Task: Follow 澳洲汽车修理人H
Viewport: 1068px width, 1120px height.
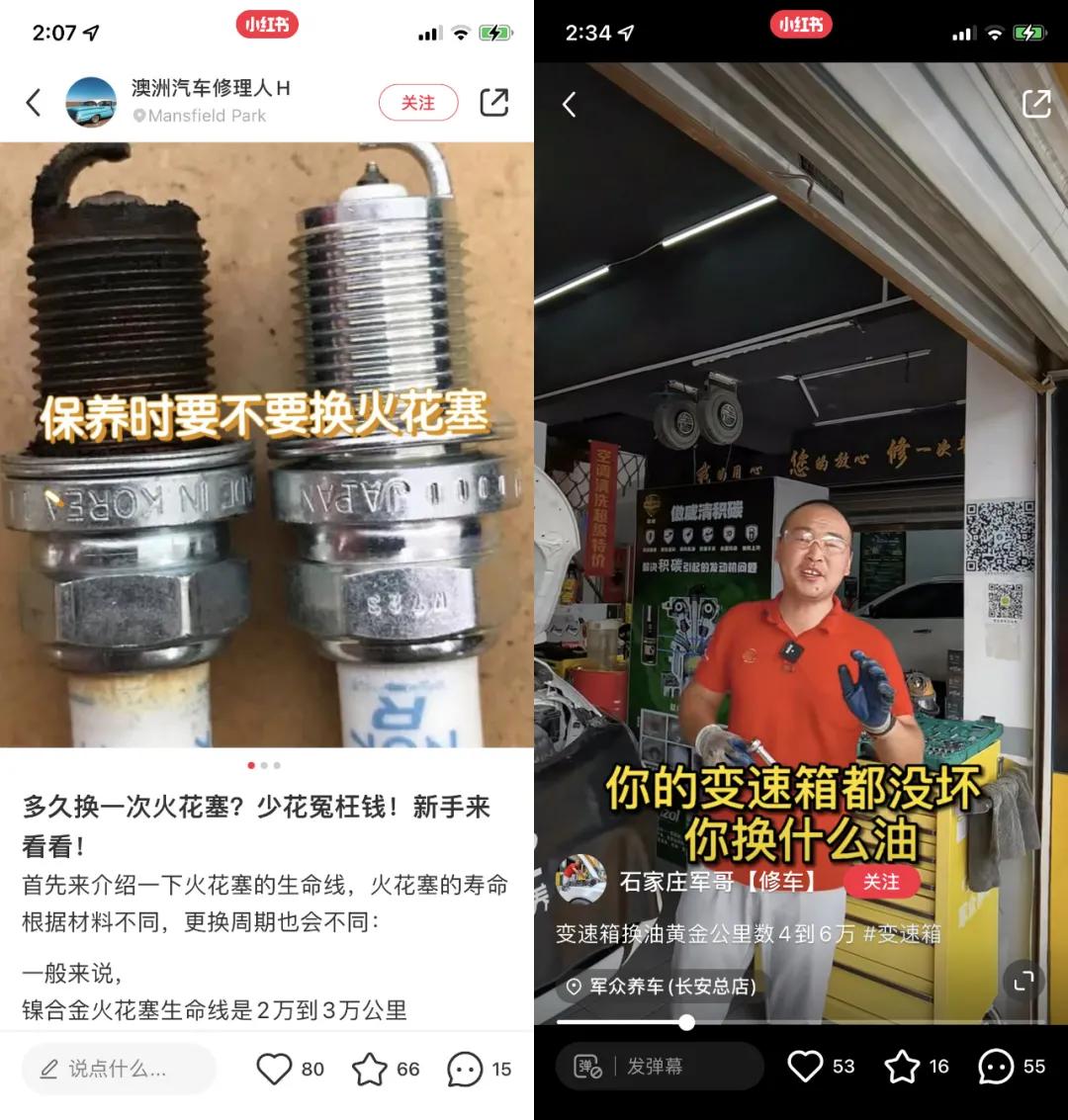Action: tap(418, 102)
